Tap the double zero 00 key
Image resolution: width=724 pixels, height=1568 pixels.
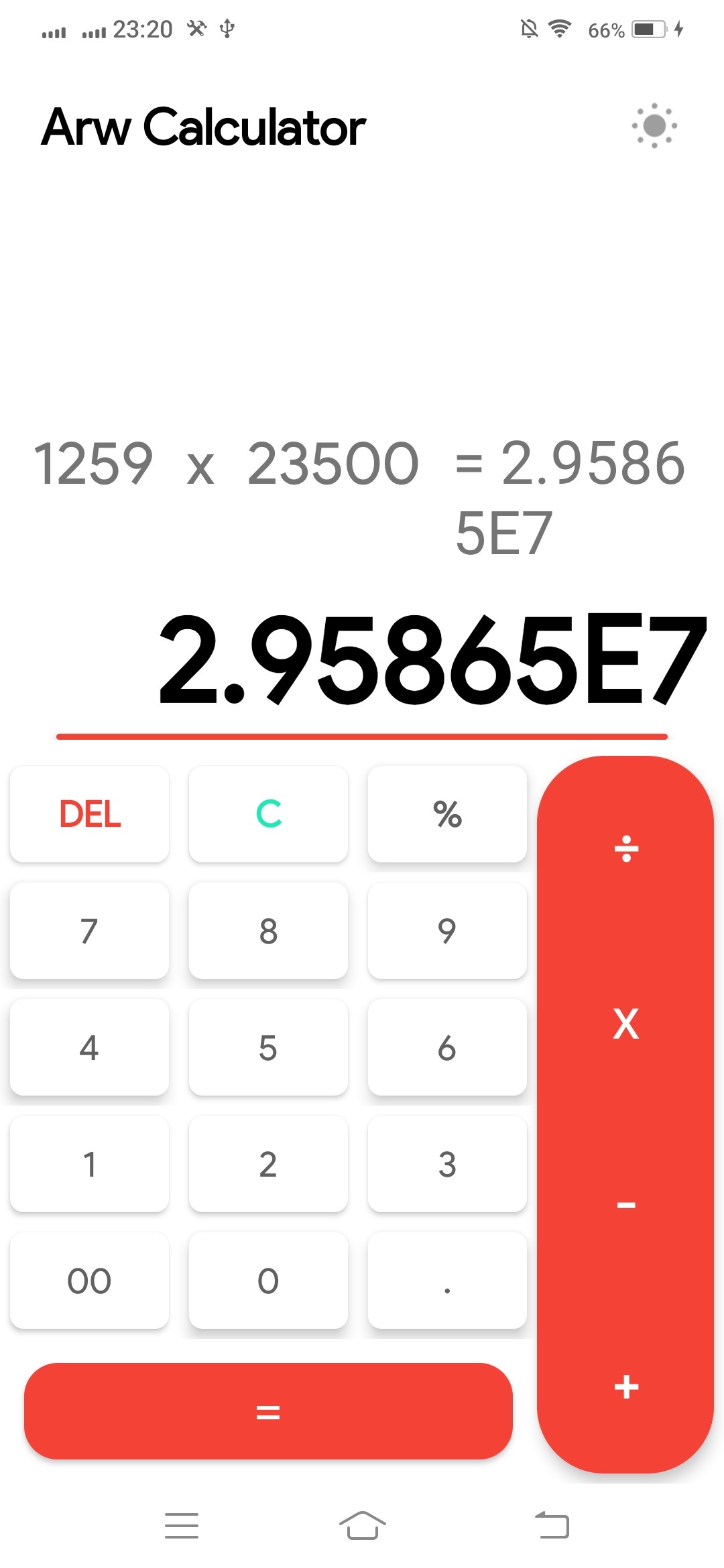pyautogui.click(x=90, y=1281)
